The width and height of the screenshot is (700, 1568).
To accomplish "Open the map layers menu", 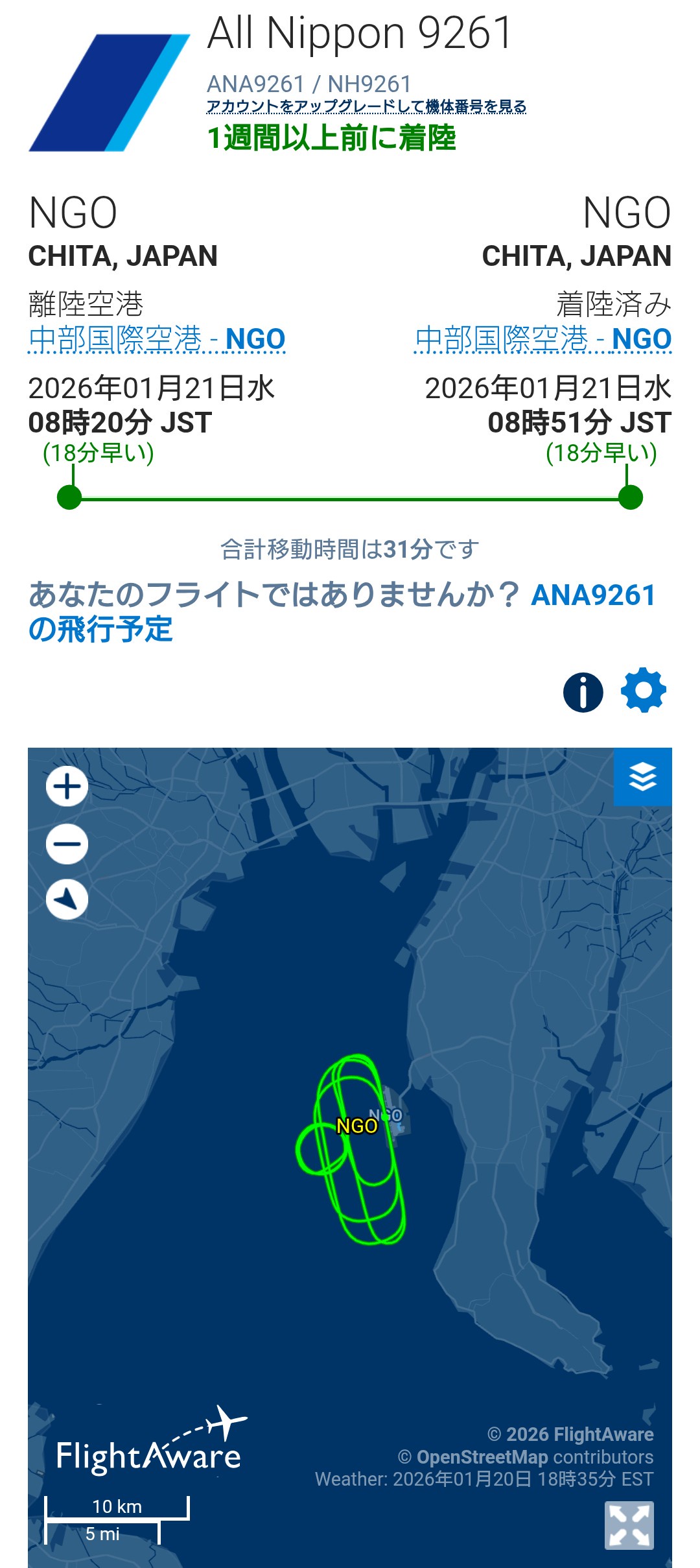I will (x=642, y=777).
